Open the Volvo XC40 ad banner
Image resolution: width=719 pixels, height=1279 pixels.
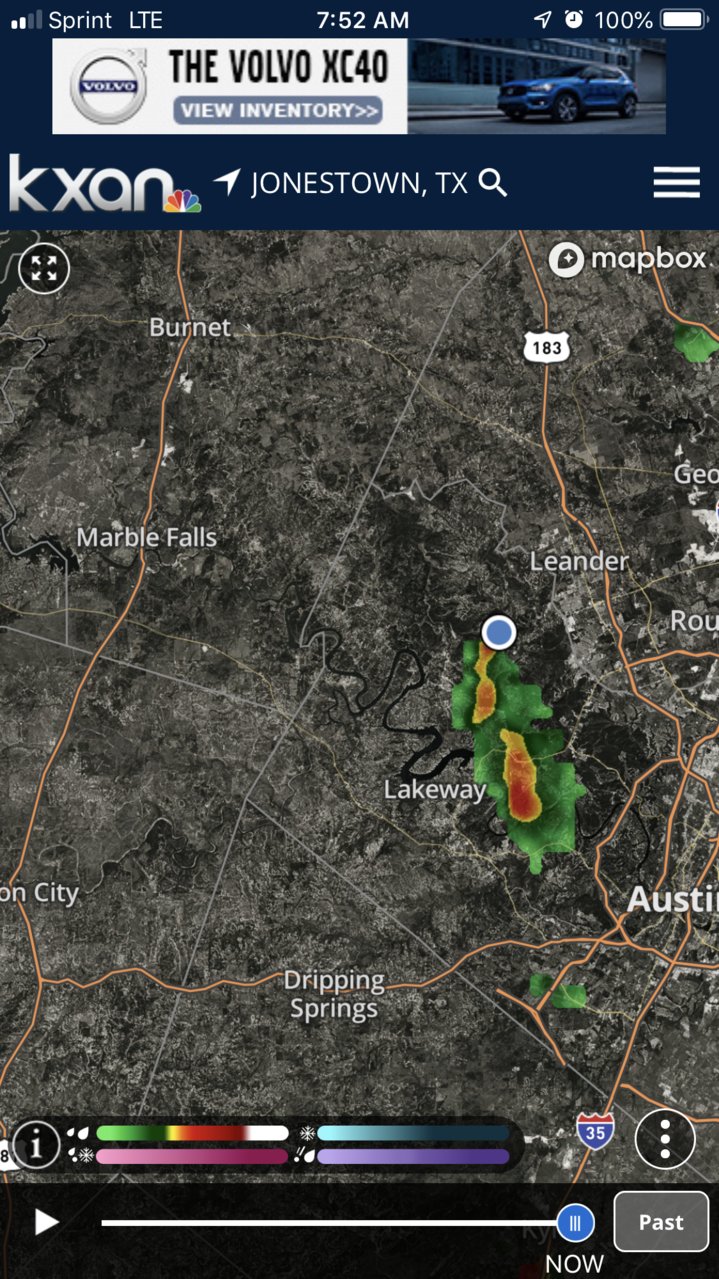pyautogui.click(x=358, y=86)
